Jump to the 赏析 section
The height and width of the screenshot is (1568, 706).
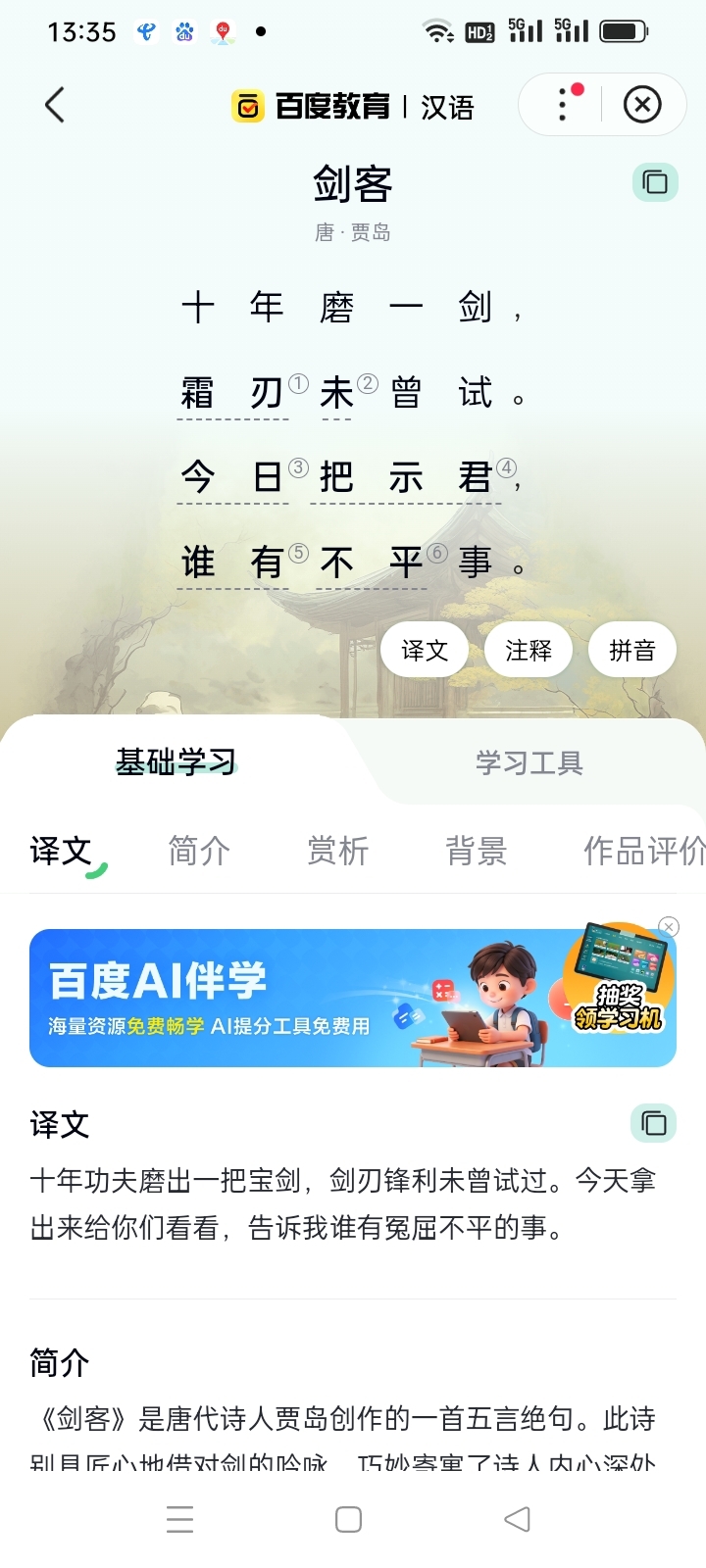(337, 851)
